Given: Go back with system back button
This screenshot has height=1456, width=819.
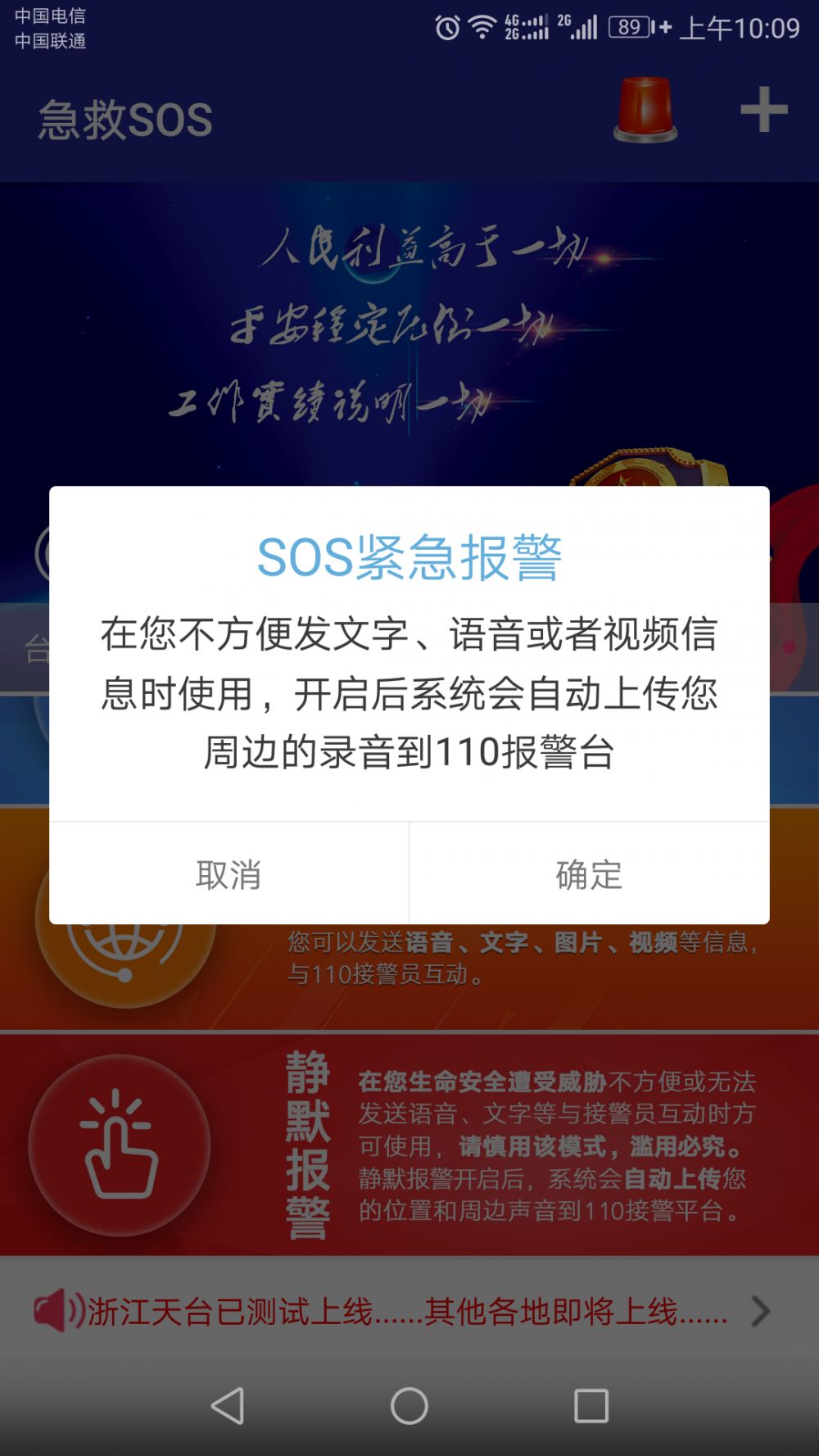Looking at the screenshot, I should [x=228, y=1405].
